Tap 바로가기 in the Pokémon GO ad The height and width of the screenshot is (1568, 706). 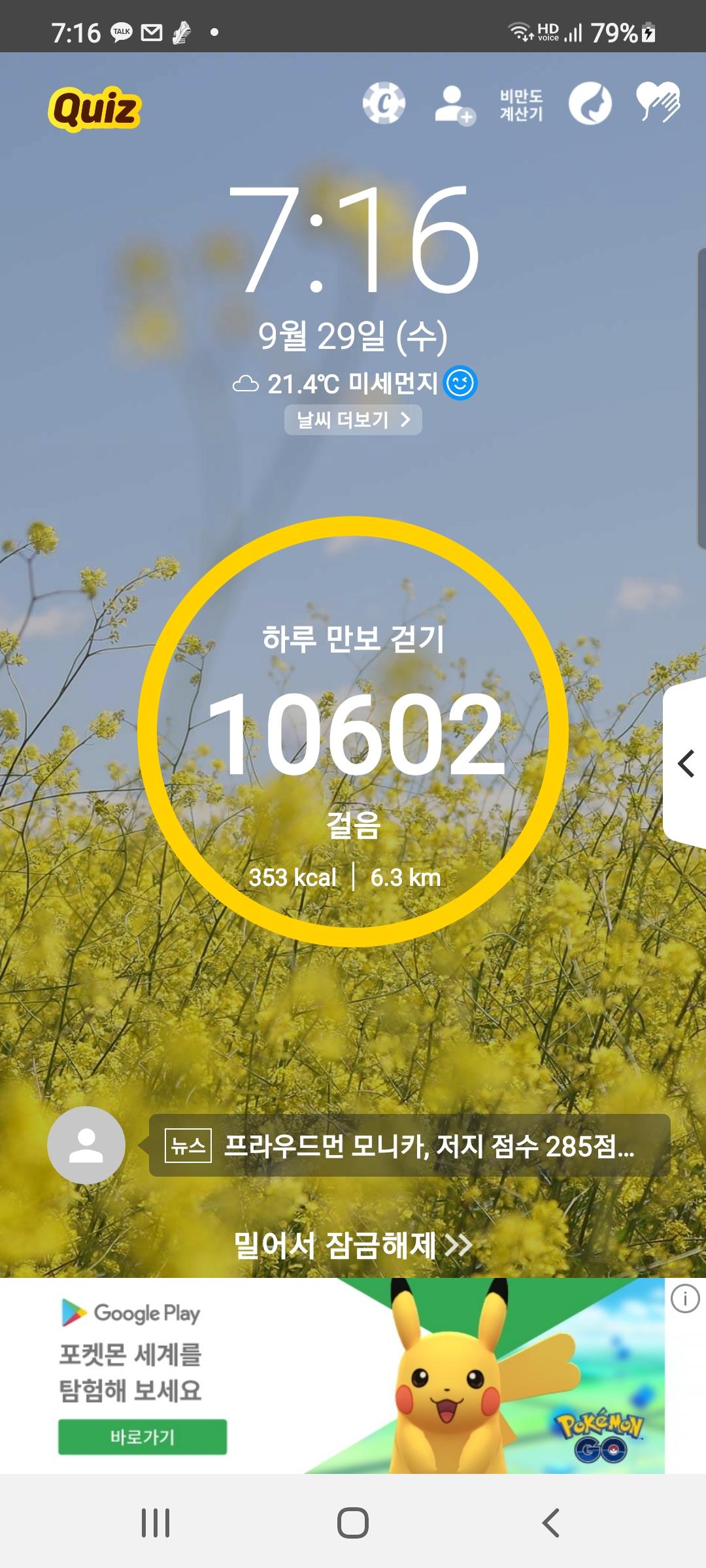point(143,1437)
